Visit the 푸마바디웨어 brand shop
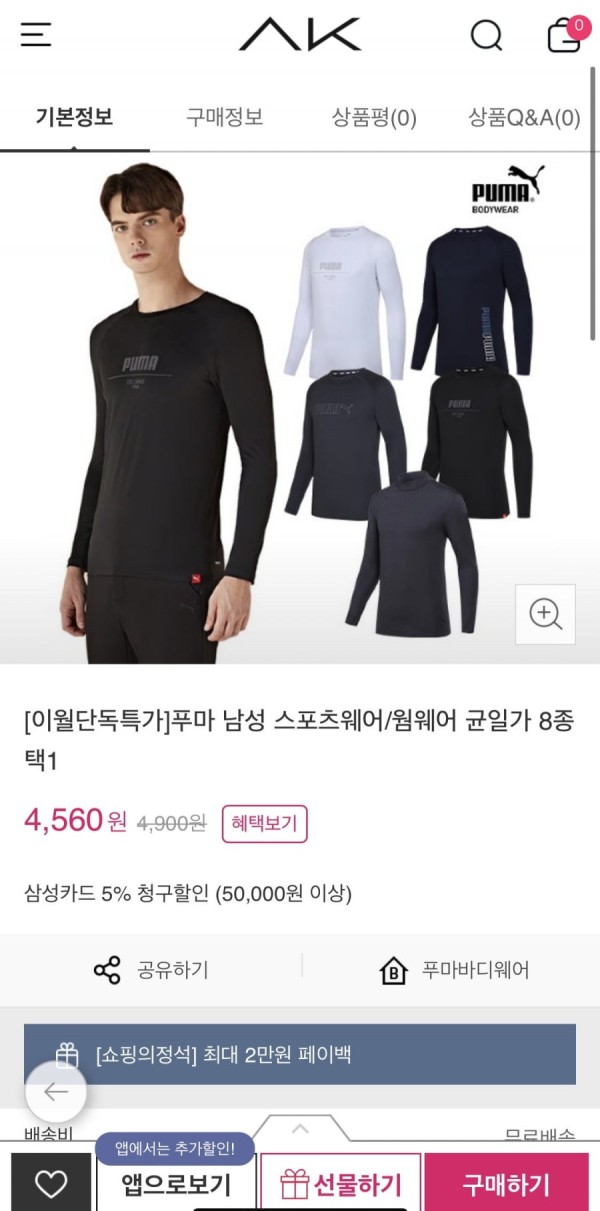 (455, 970)
